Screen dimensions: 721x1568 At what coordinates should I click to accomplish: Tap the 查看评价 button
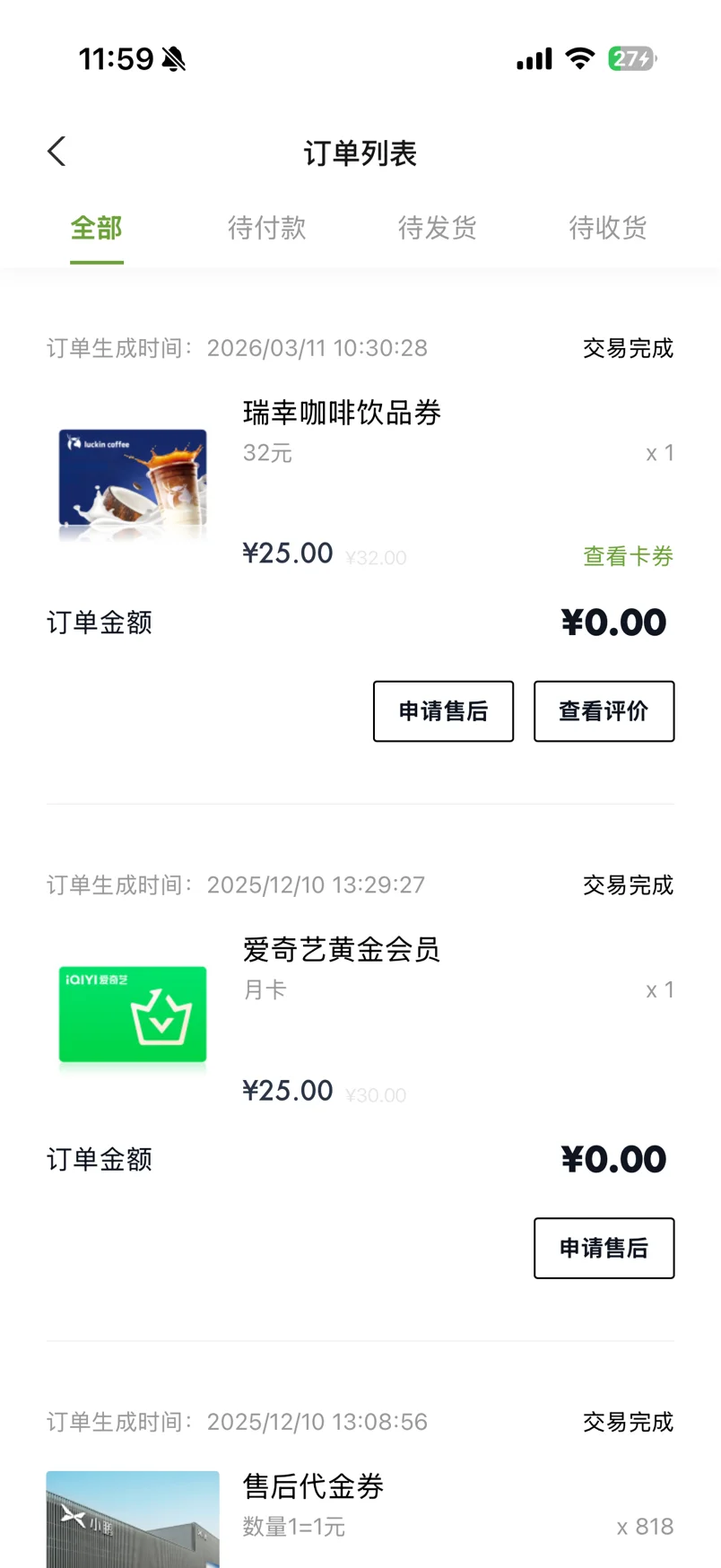(x=604, y=711)
